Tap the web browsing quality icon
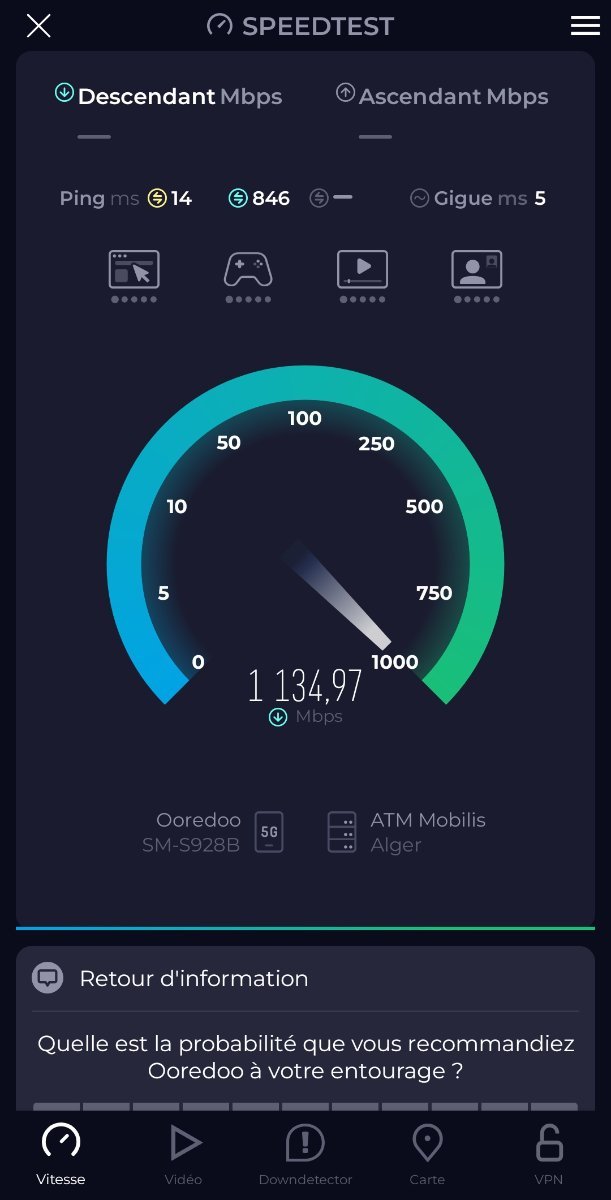Viewport: 611px width, 1200px height. 134,270
